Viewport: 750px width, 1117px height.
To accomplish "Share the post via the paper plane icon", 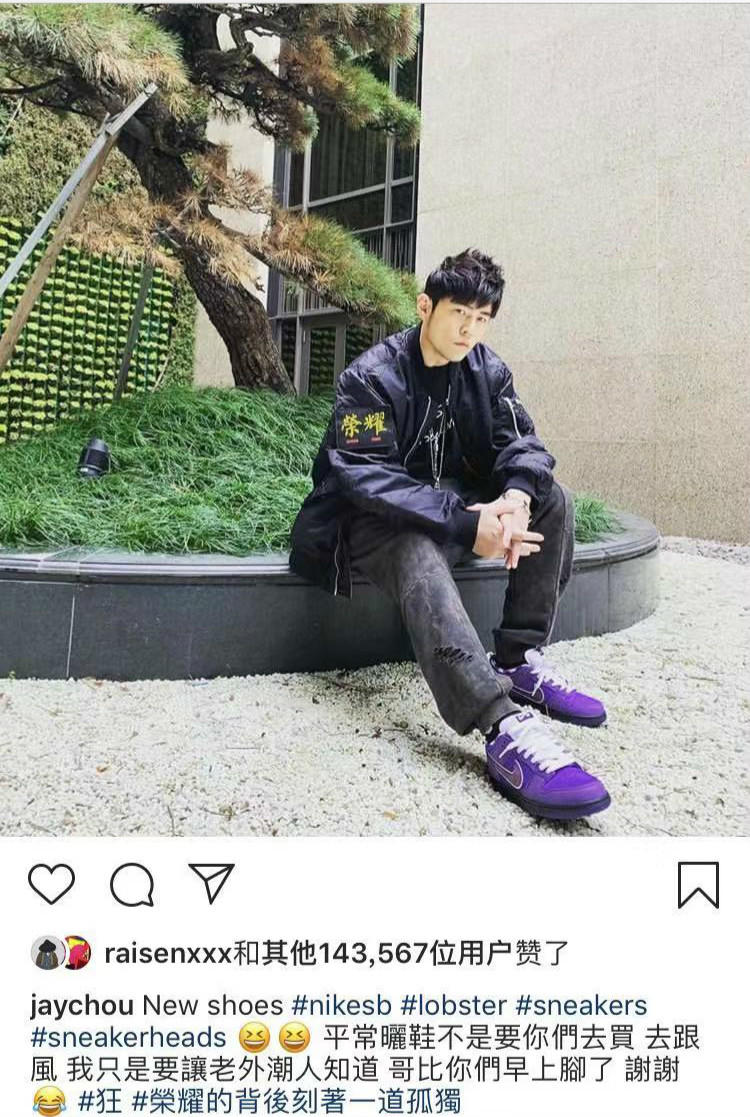I will [x=211, y=884].
